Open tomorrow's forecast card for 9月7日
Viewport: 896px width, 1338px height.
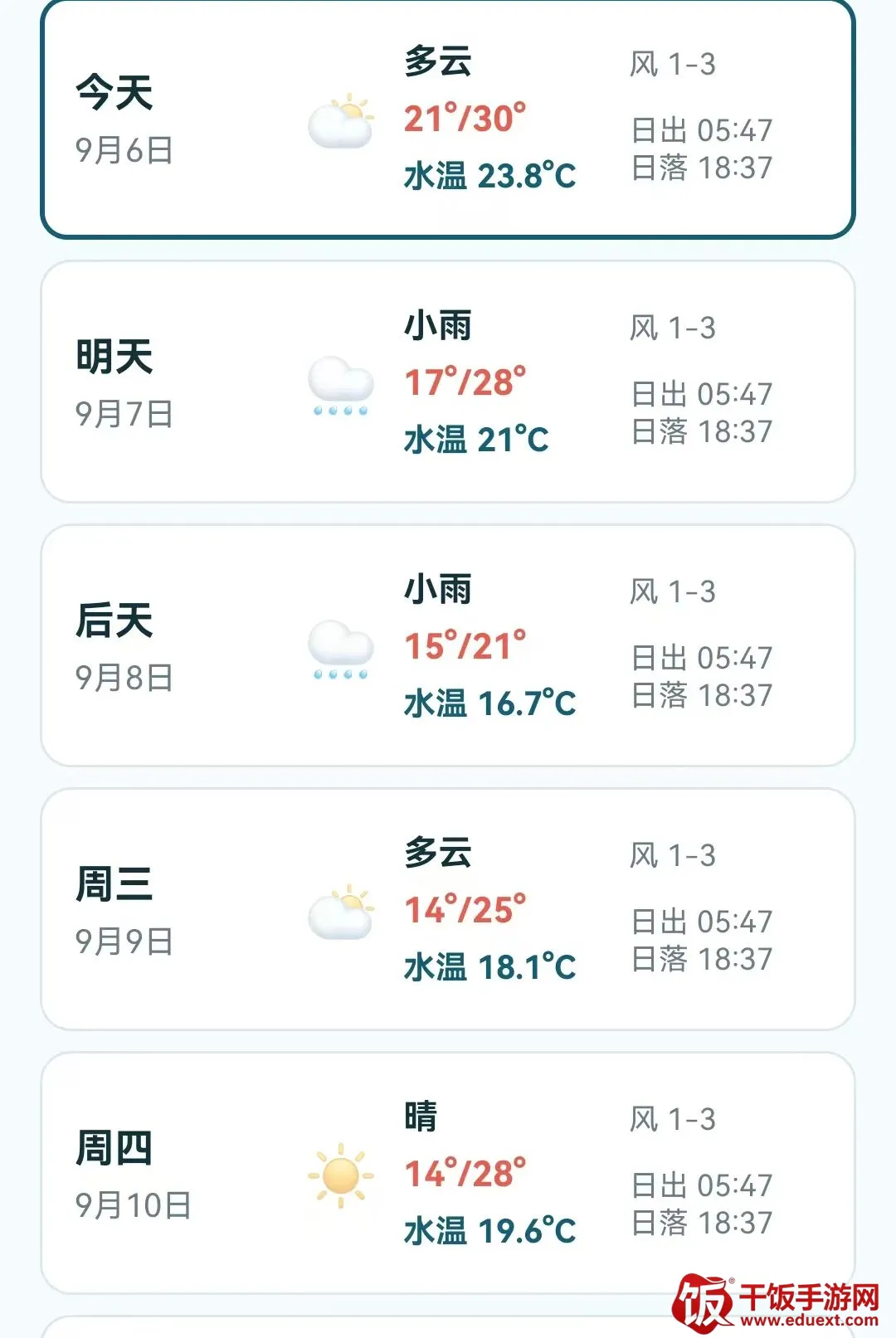pos(448,382)
